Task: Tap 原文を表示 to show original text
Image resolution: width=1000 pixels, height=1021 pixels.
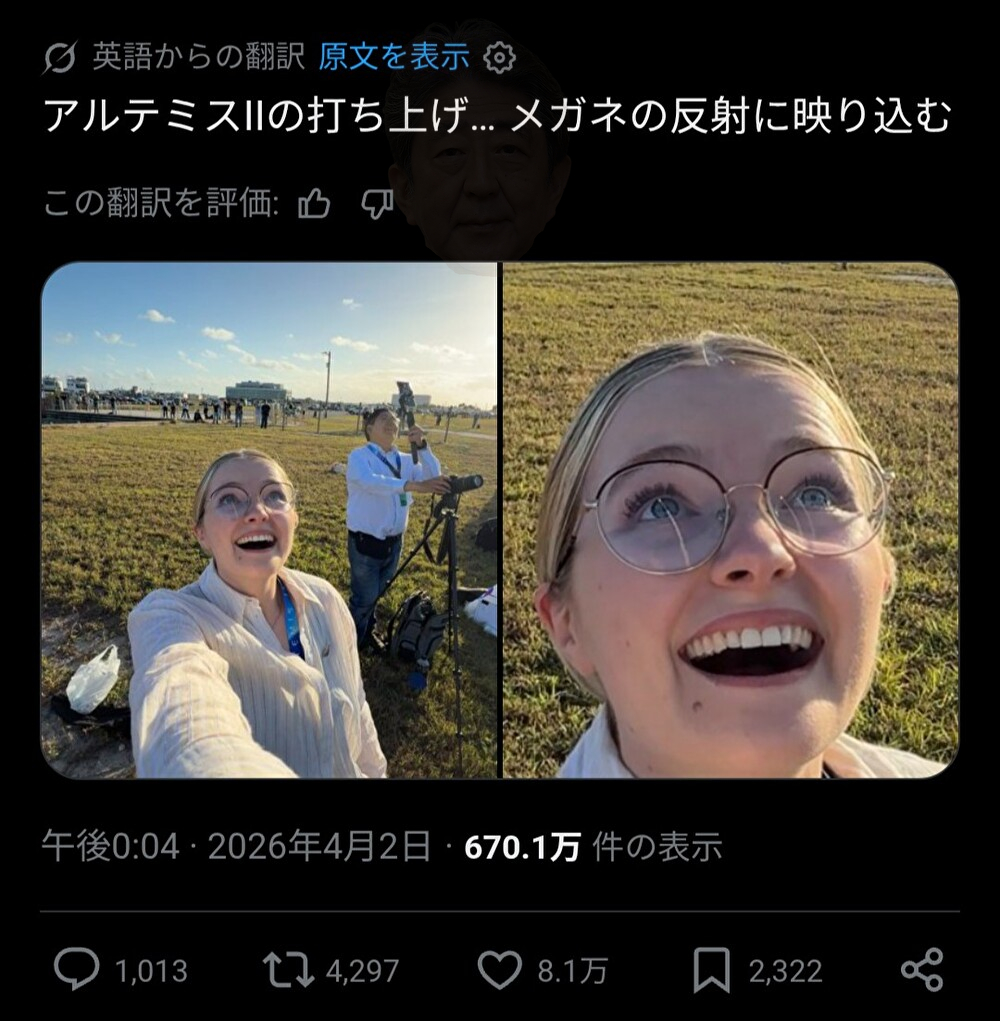Action: point(393,57)
